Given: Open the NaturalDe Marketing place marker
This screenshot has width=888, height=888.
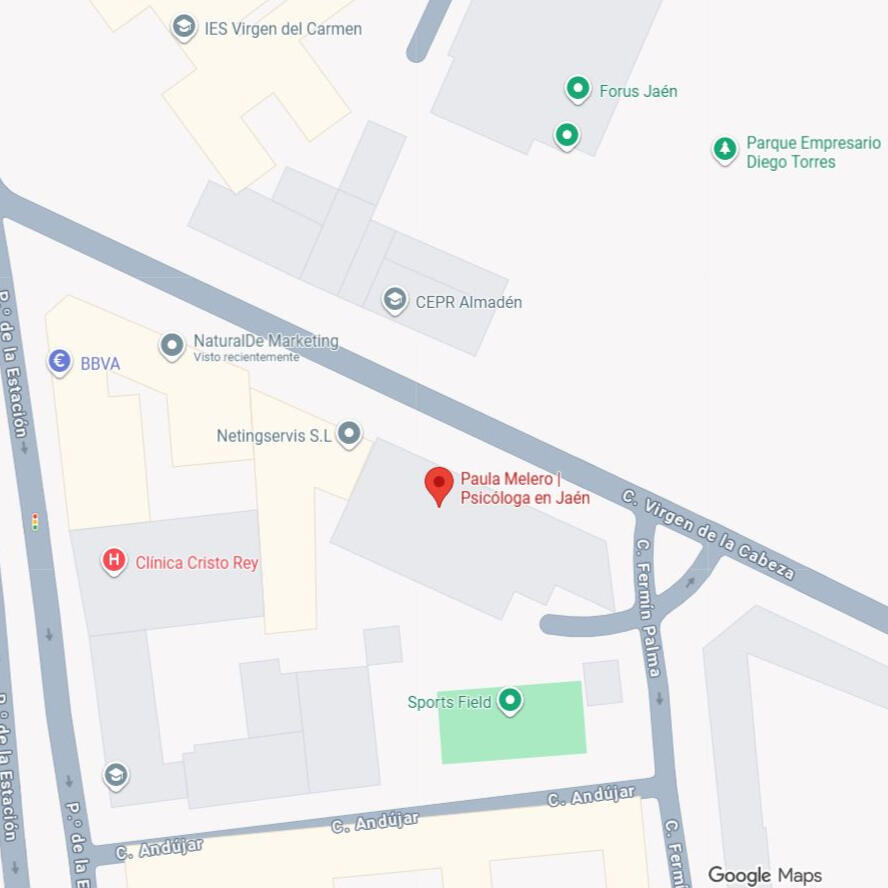Looking at the screenshot, I should [173, 346].
